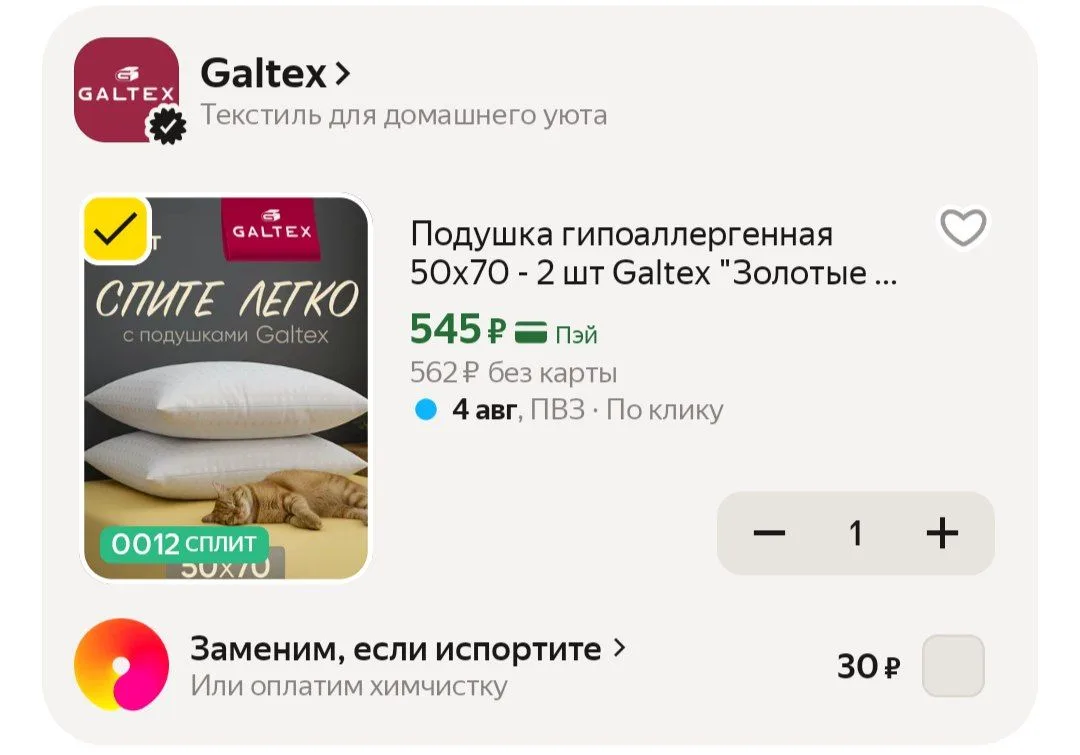Open the hypoallergenic pillow product title
This screenshot has width=1080, height=755.
pyautogui.click(x=654, y=254)
